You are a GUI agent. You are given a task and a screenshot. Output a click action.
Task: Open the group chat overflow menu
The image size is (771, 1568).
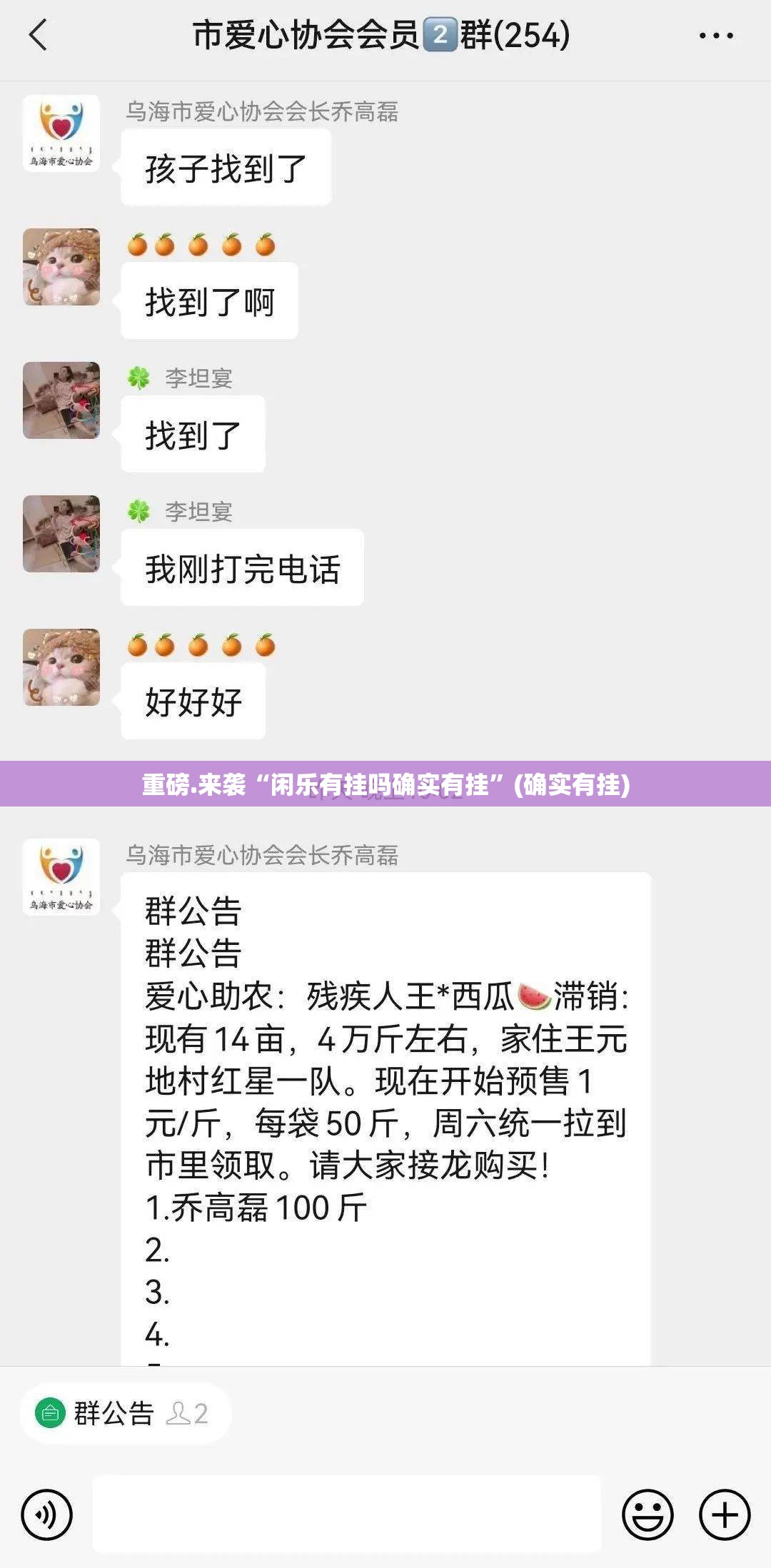pyautogui.click(x=715, y=35)
